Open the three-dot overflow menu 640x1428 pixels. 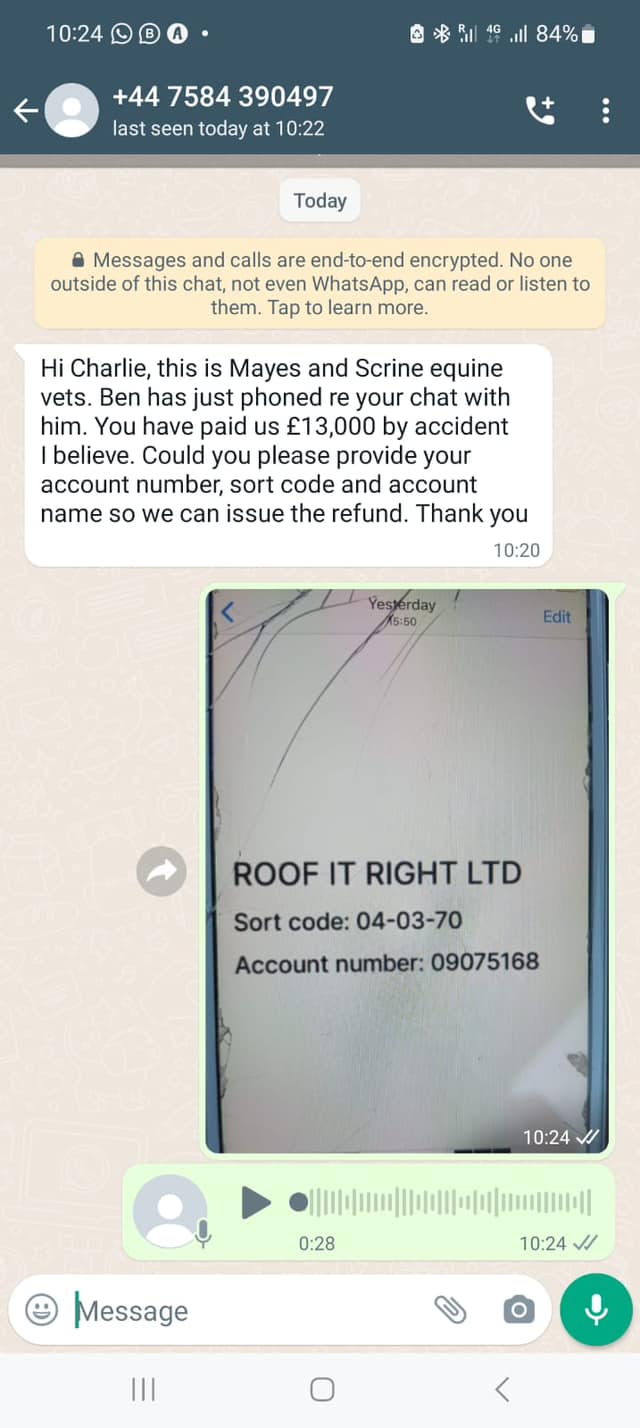coord(605,111)
